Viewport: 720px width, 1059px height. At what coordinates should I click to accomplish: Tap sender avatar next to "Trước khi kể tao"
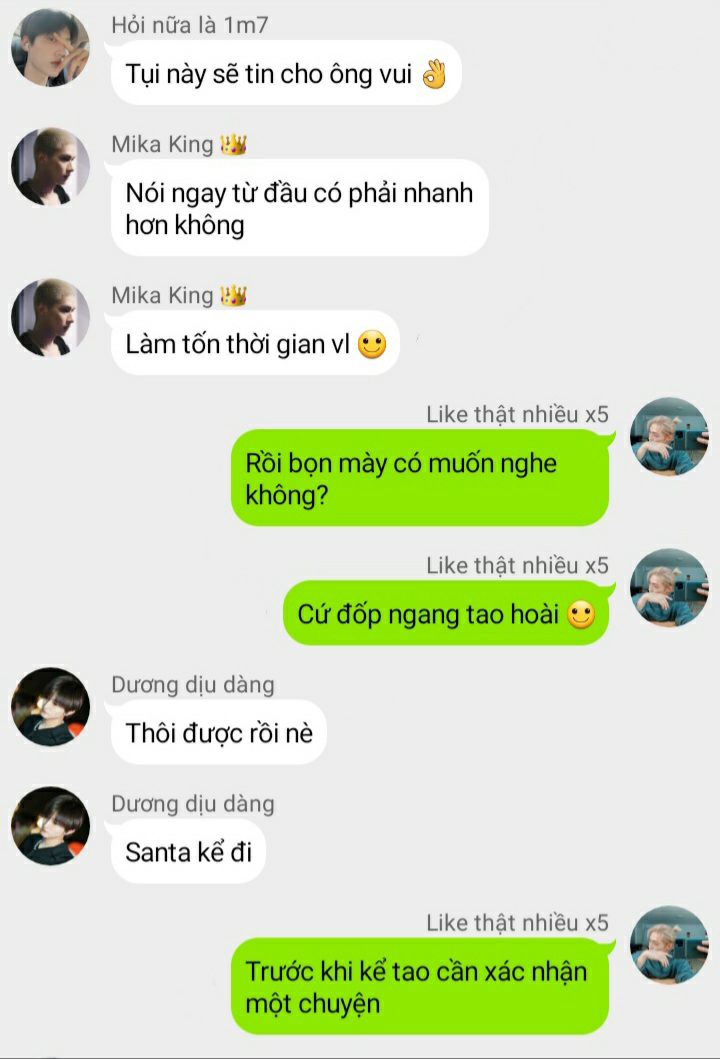click(669, 945)
